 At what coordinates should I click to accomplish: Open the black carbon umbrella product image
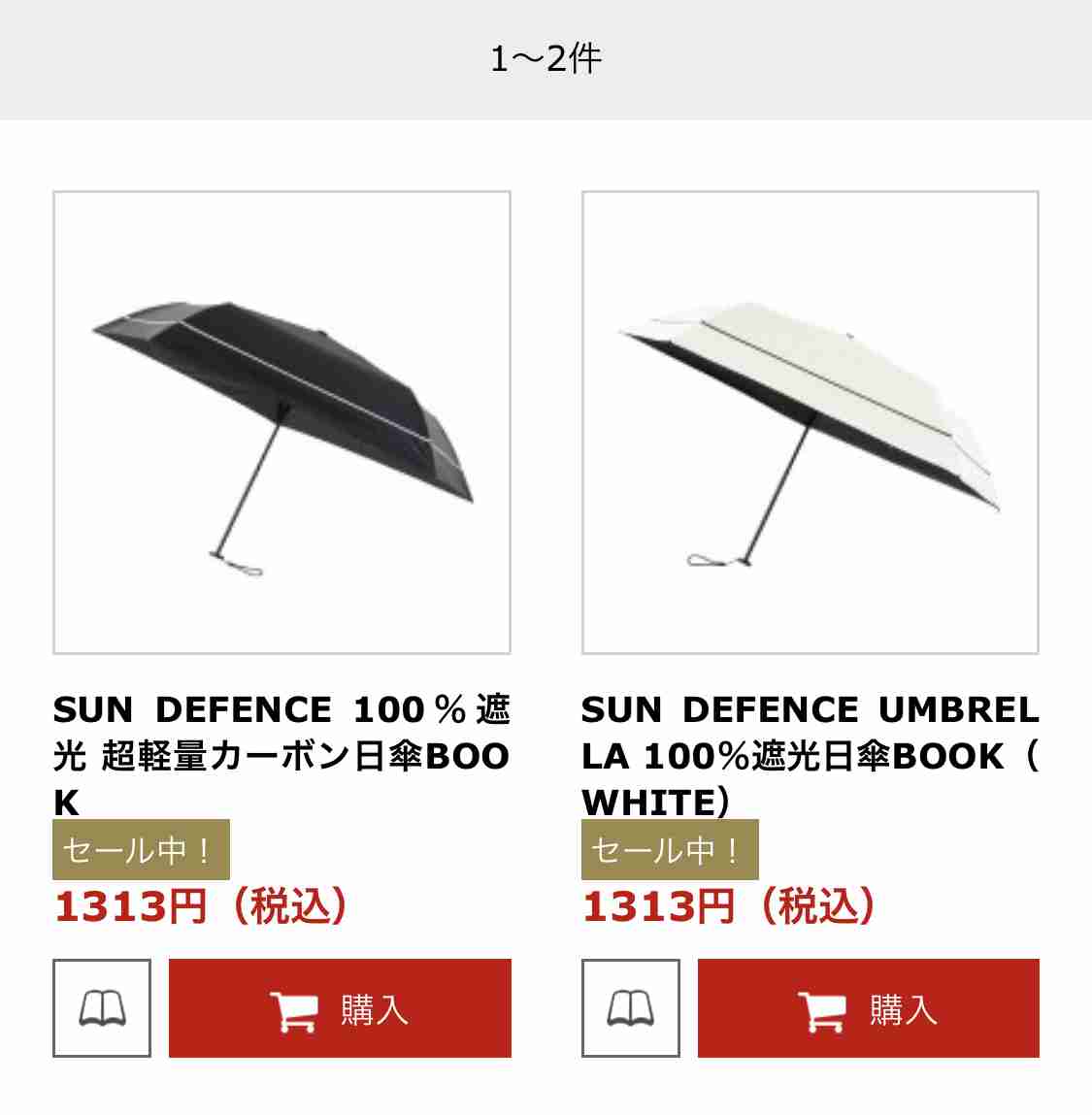click(281, 422)
